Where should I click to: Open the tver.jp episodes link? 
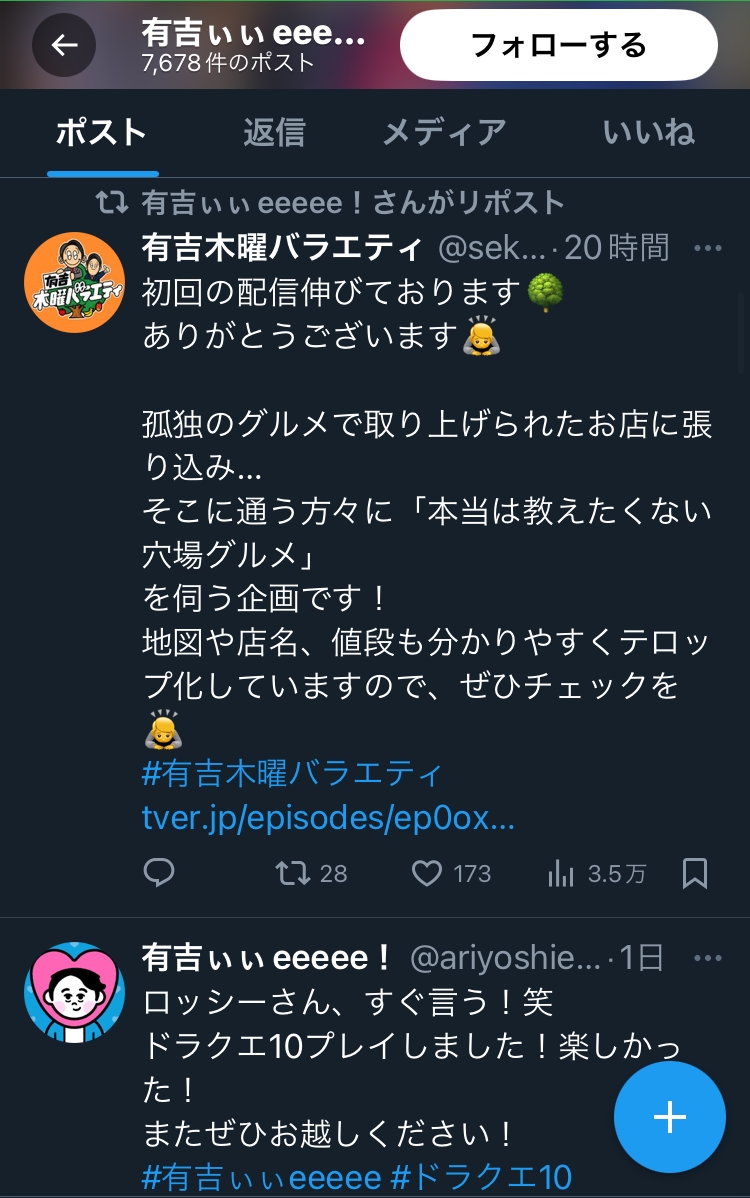pos(328,818)
